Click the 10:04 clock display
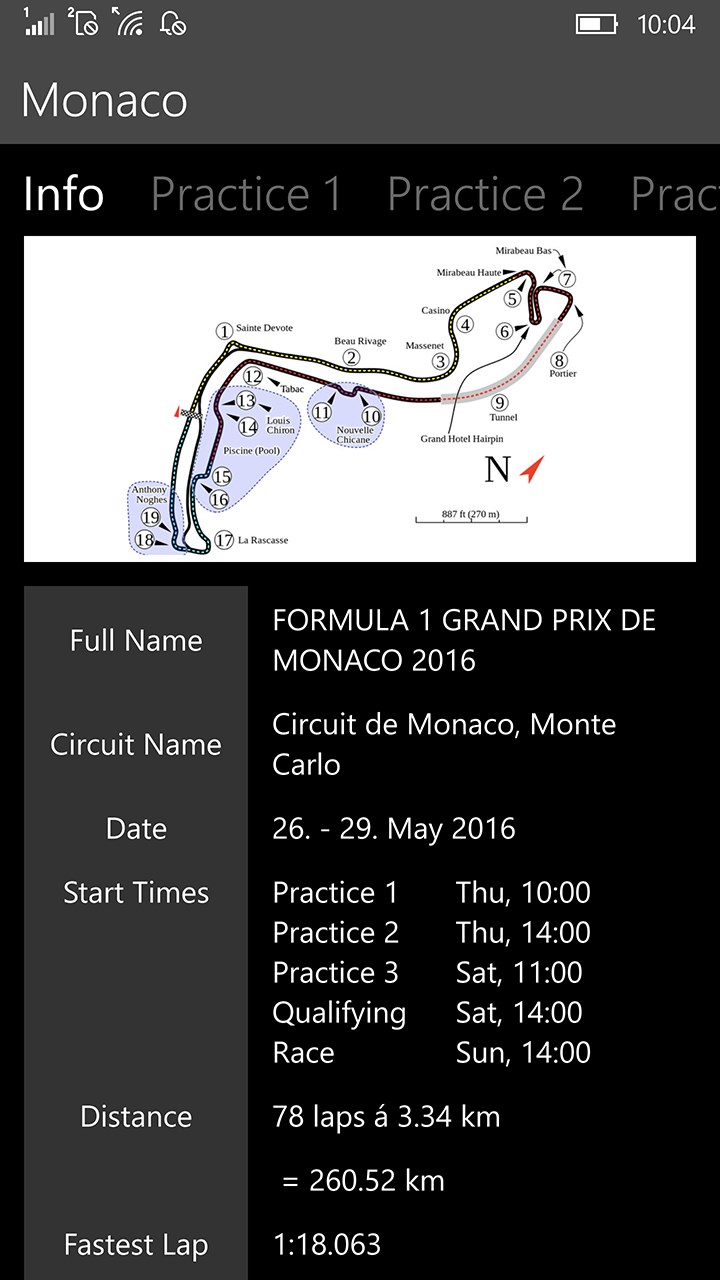This screenshot has height=1280, width=720. click(668, 22)
